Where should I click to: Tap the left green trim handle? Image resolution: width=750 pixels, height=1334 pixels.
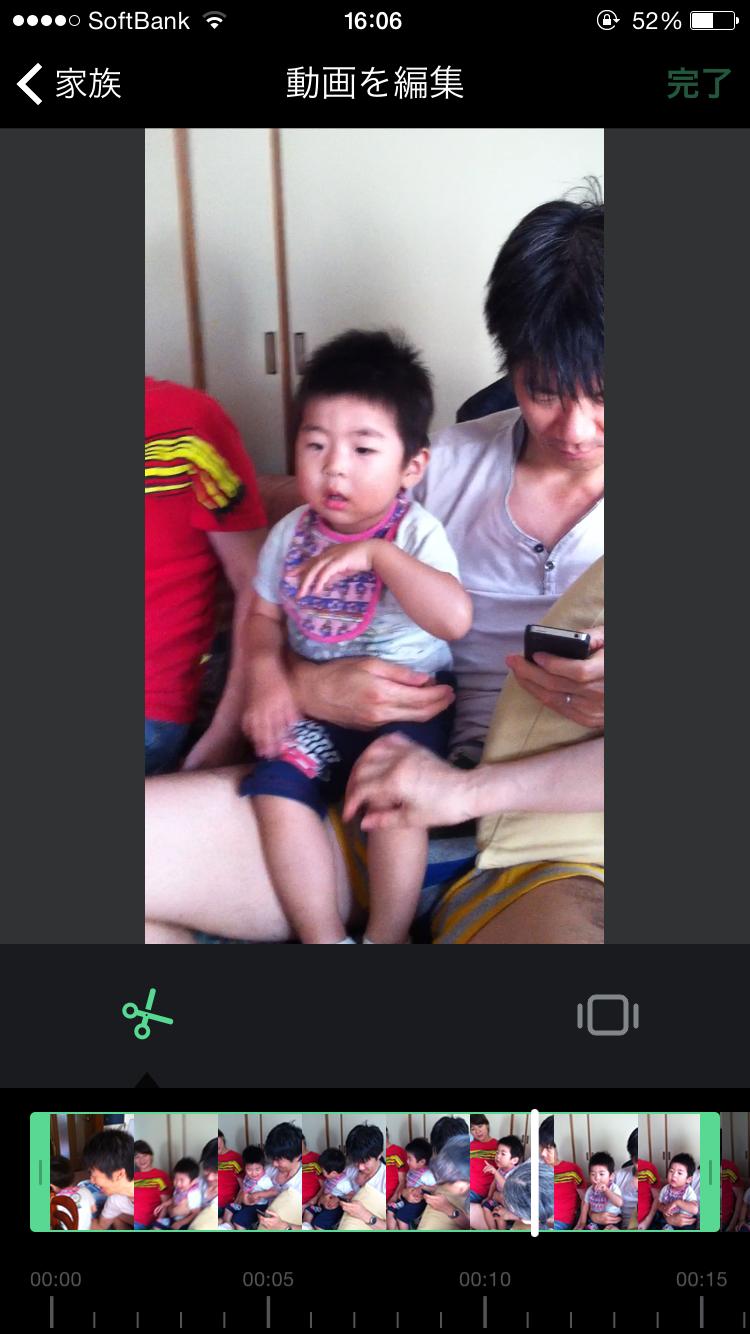(x=41, y=1172)
